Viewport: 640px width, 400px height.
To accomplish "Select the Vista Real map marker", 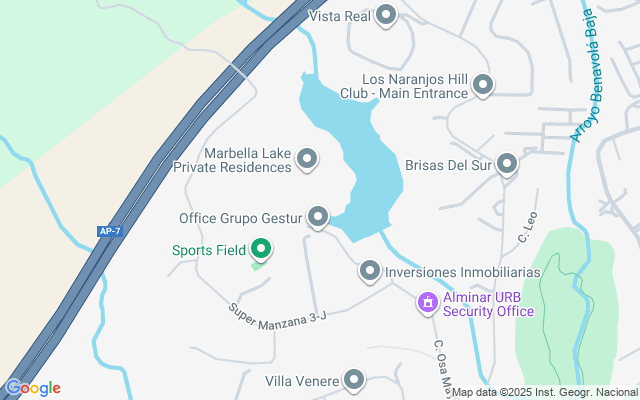I will coord(386,15).
